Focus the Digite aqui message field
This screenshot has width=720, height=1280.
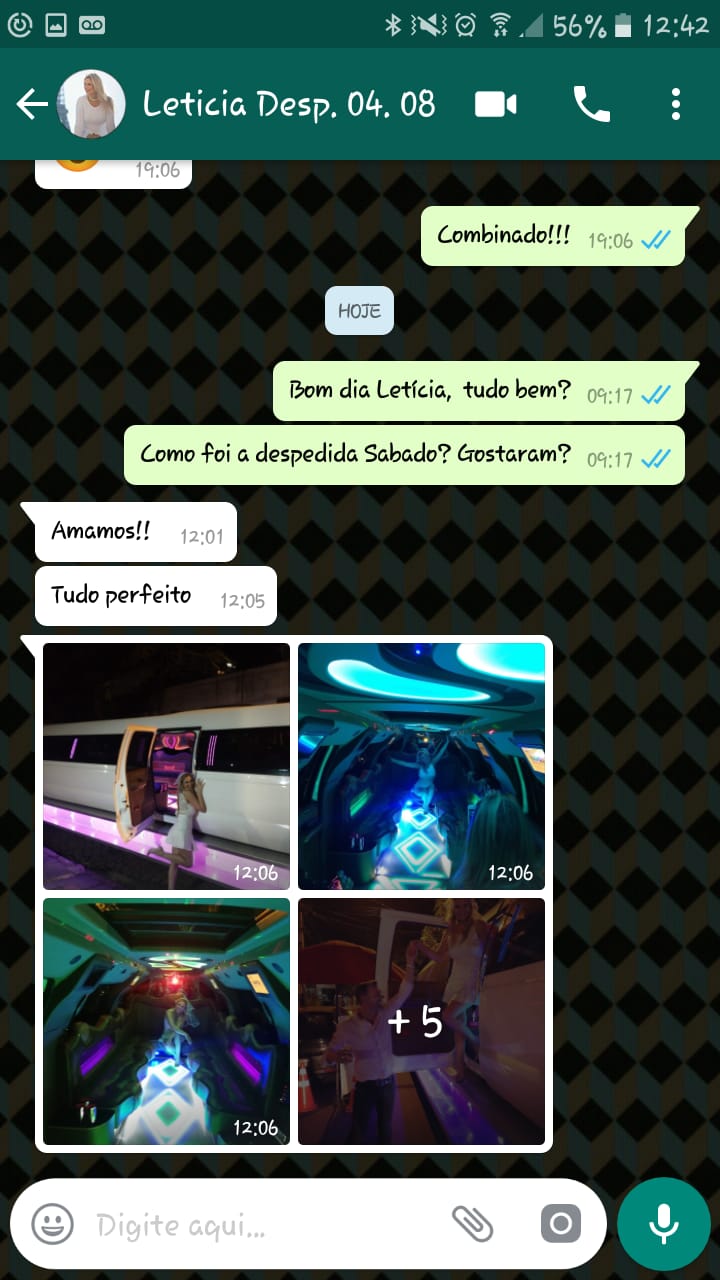tap(260, 1225)
